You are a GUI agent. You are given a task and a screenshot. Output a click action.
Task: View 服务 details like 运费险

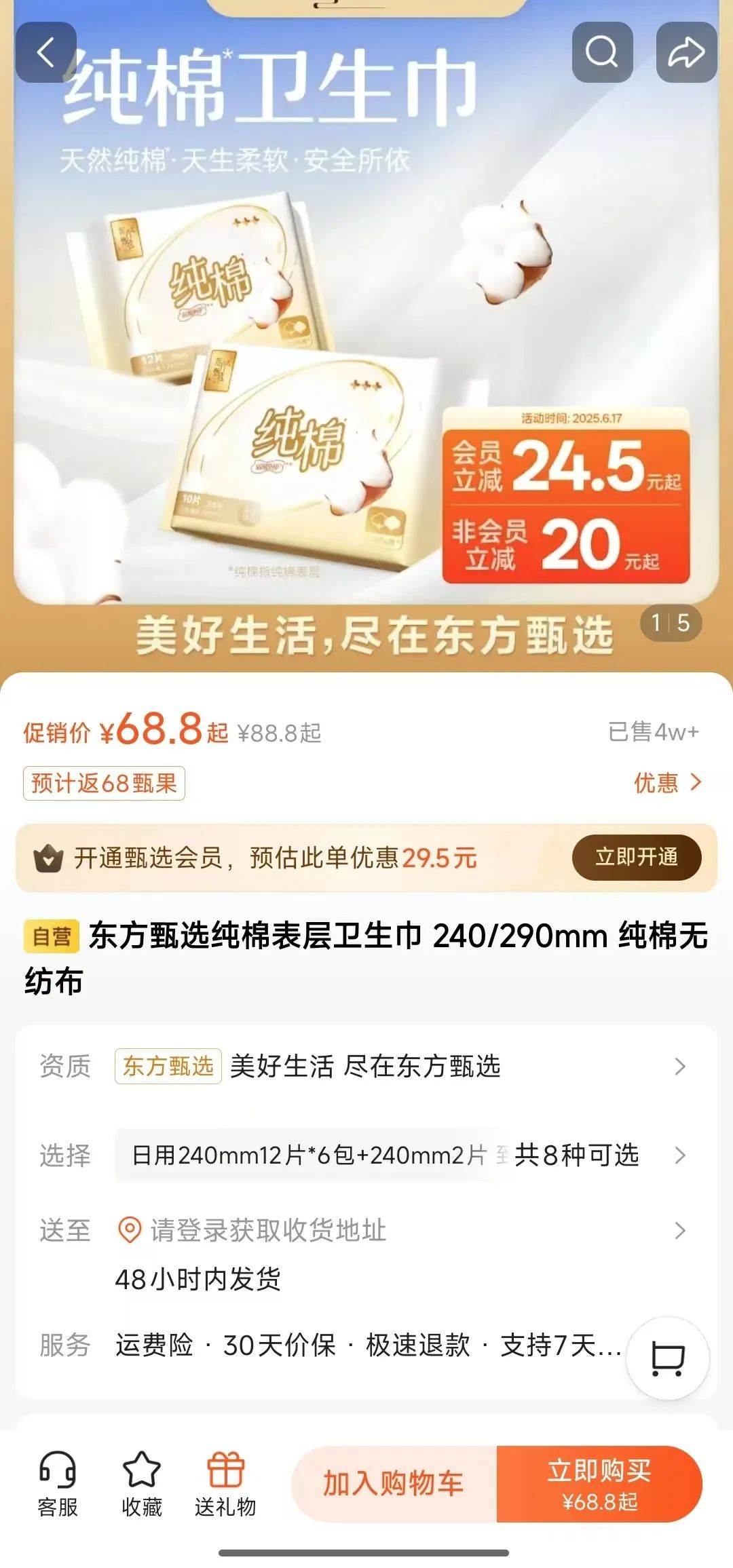pos(366,1345)
